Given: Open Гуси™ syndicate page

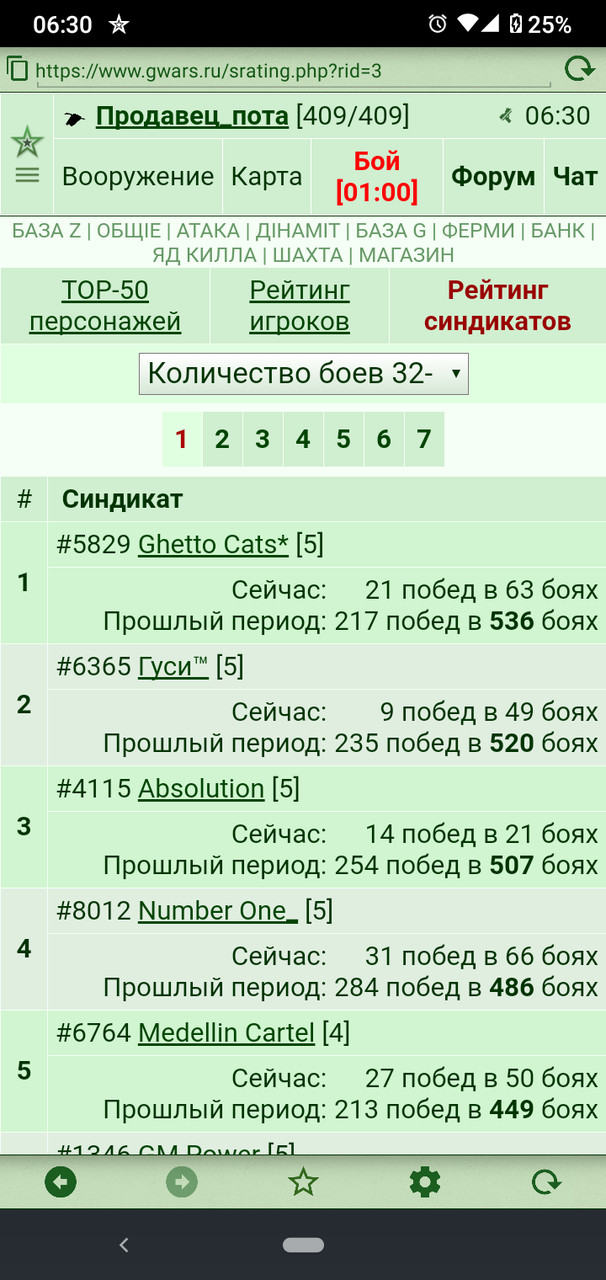Looking at the screenshot, I should coord(173,667).
